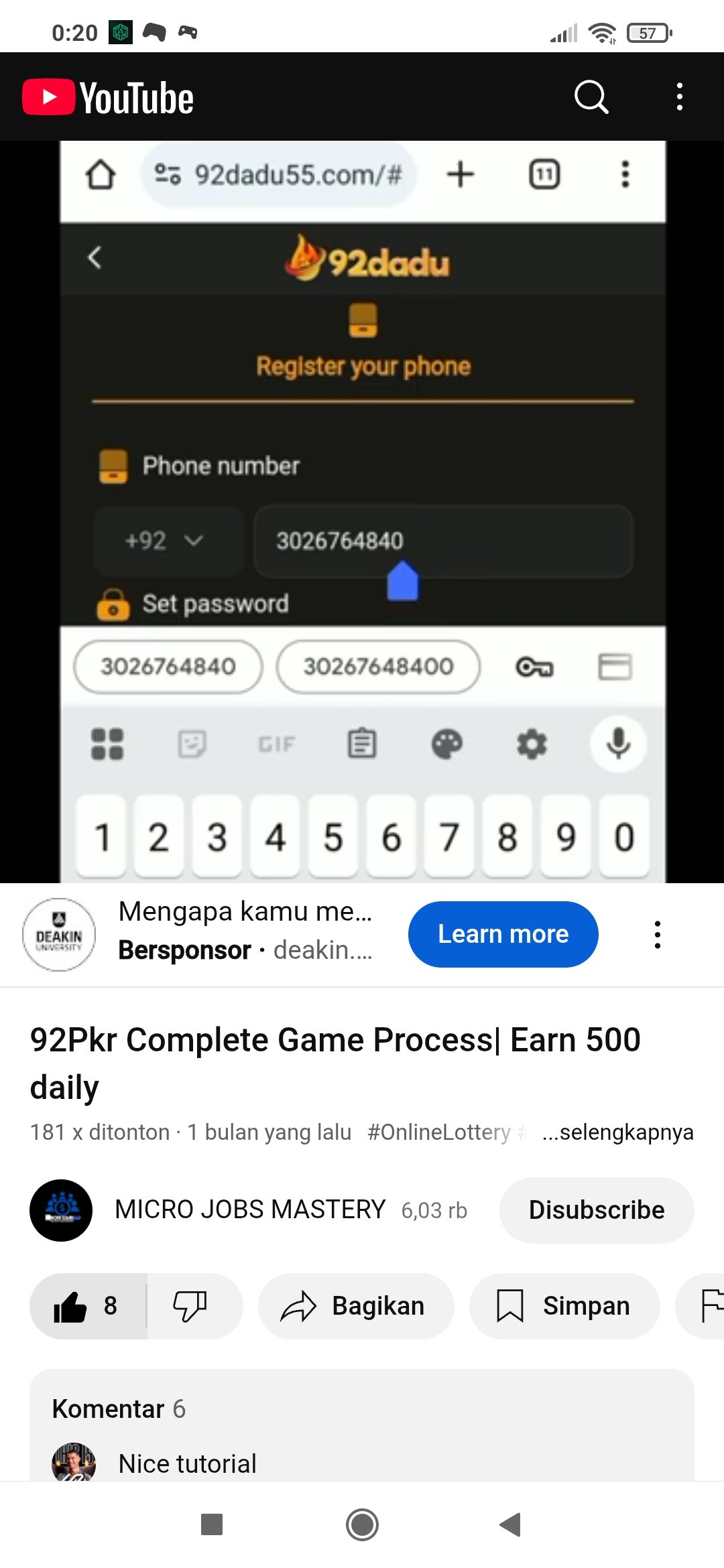
Task: Expand description with ...selengkapnya
Action: [617, 1132]
